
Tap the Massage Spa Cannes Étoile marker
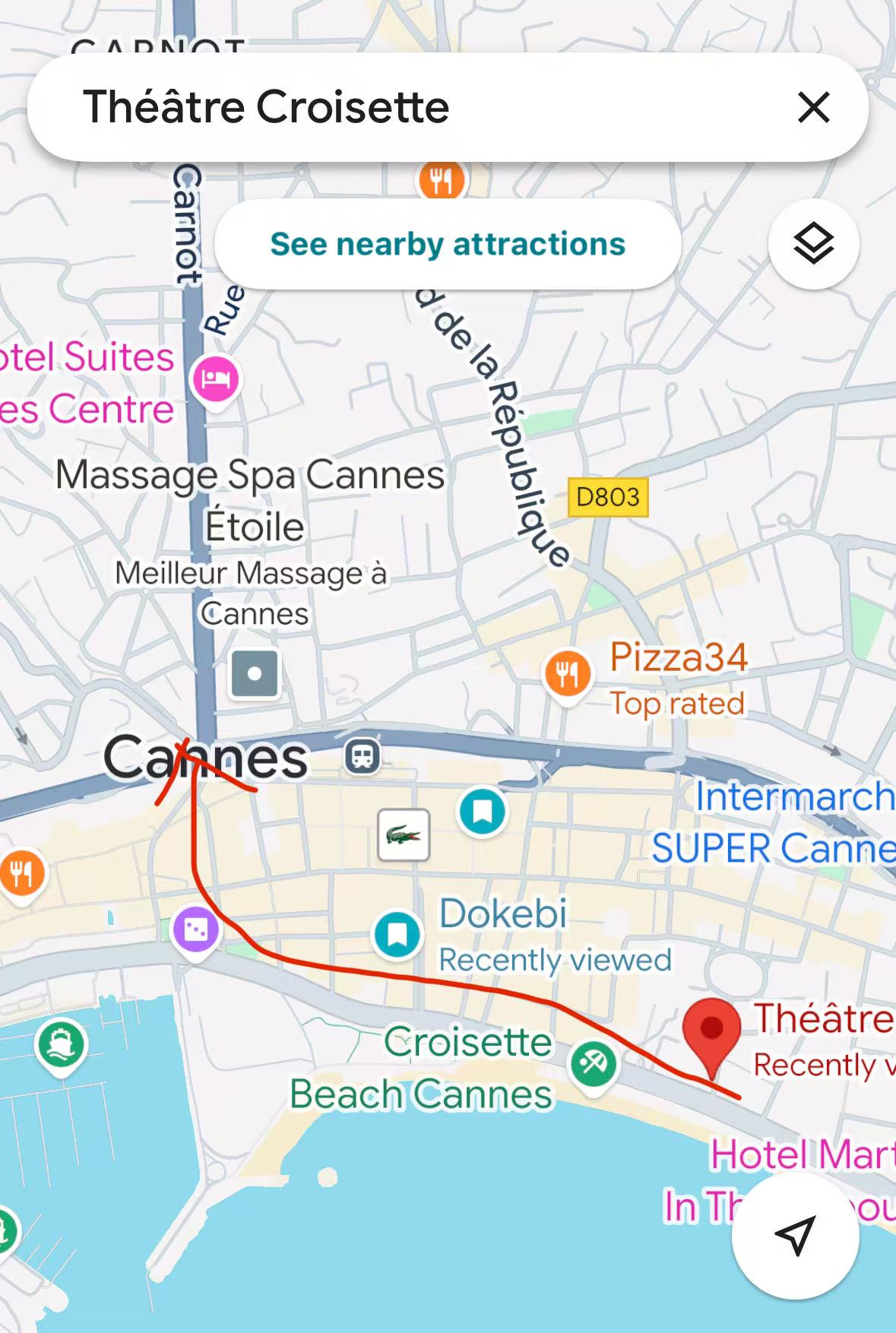point(255,673)
